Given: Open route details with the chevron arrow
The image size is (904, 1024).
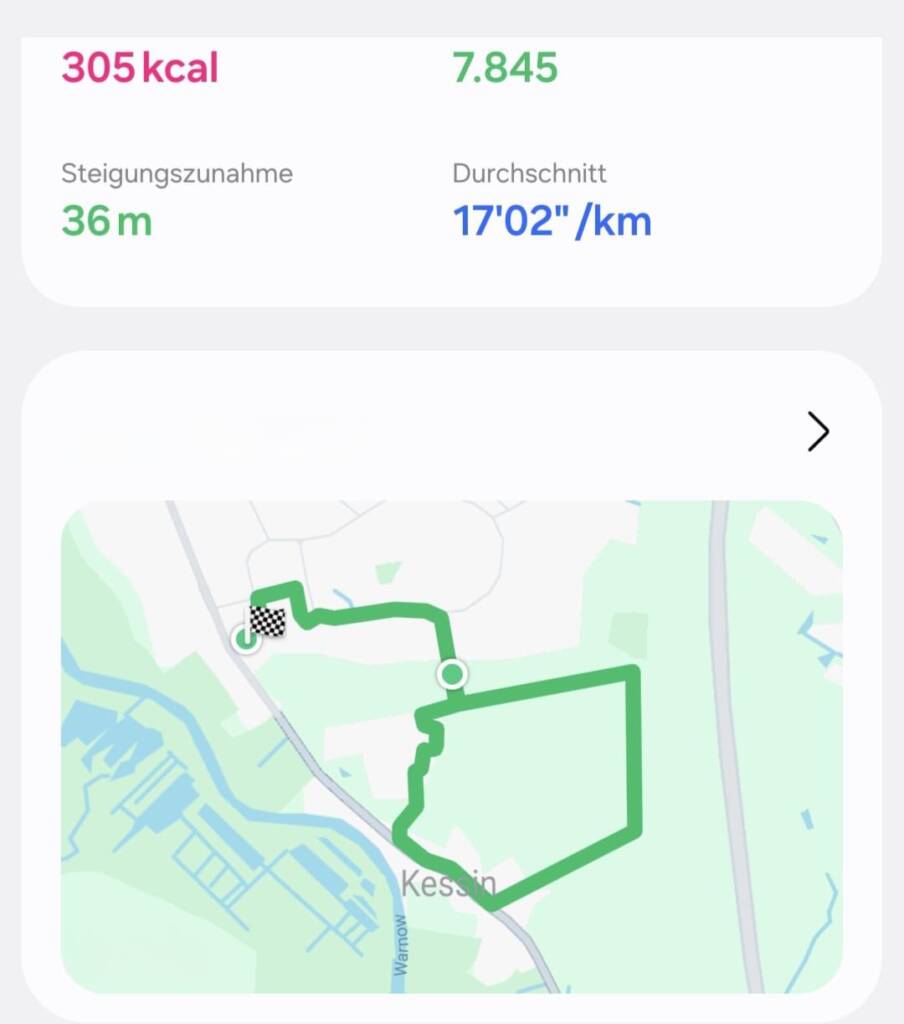Looking at the screenshot, I should pos(817,432).
